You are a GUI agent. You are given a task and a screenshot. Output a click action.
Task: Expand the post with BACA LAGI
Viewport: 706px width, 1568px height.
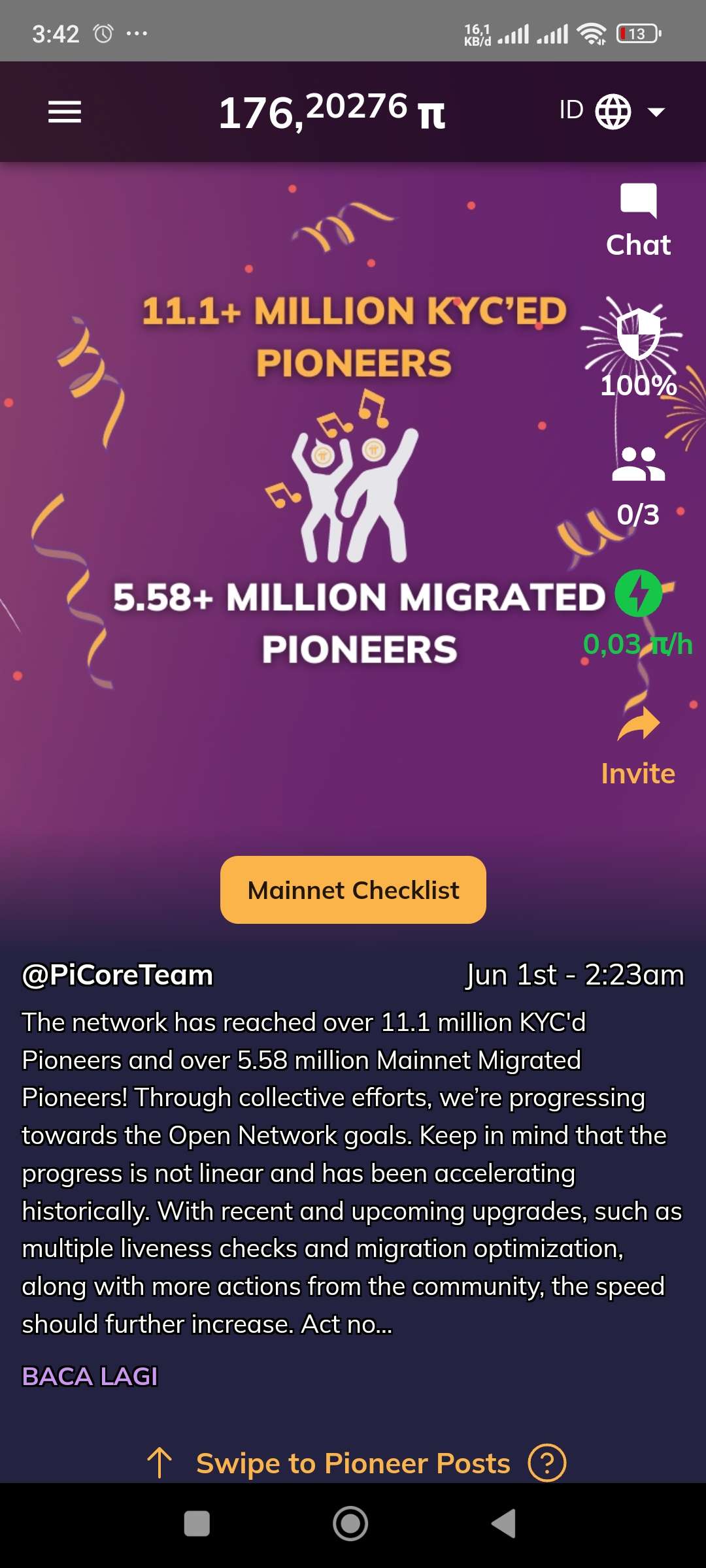pyautogui.click(x=90, y=1376)
